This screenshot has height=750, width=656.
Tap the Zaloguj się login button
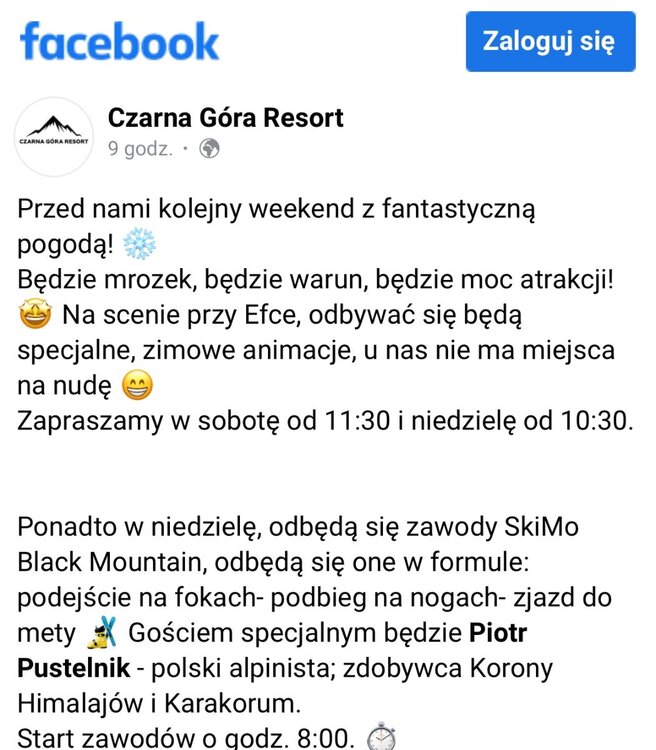[549, 42]
